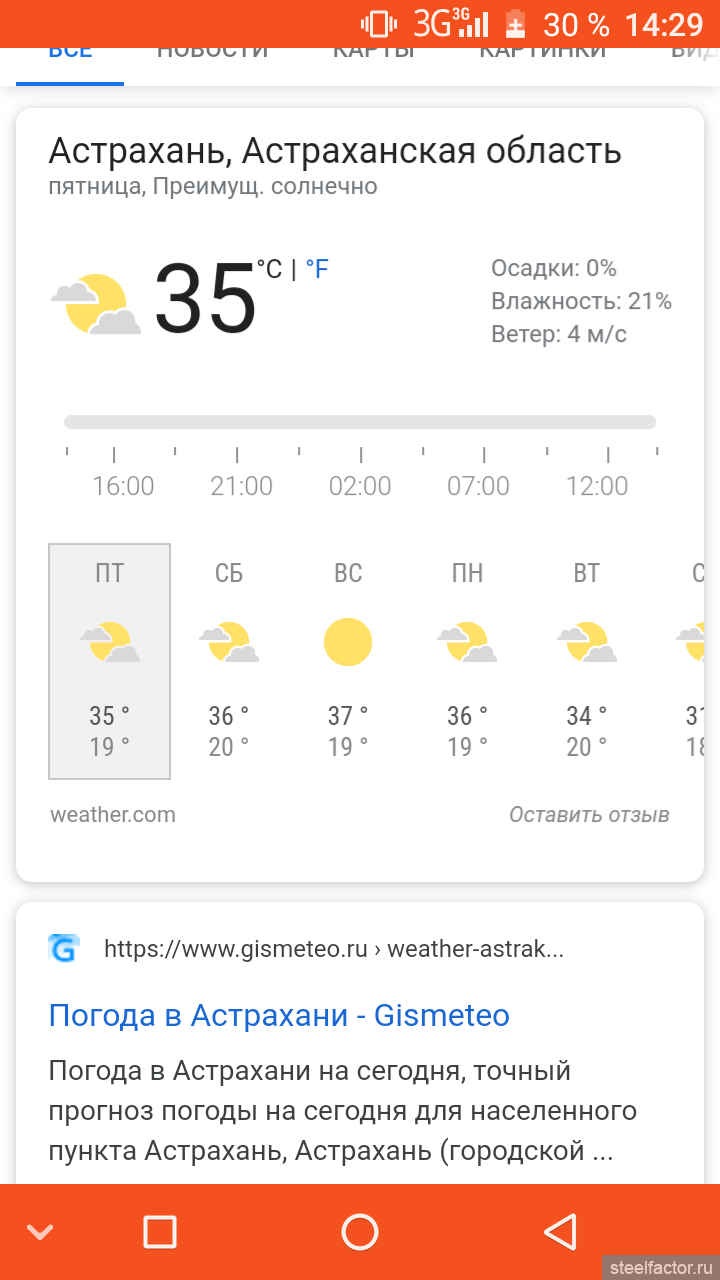Select the ВТ day forecast

point(586,661)
